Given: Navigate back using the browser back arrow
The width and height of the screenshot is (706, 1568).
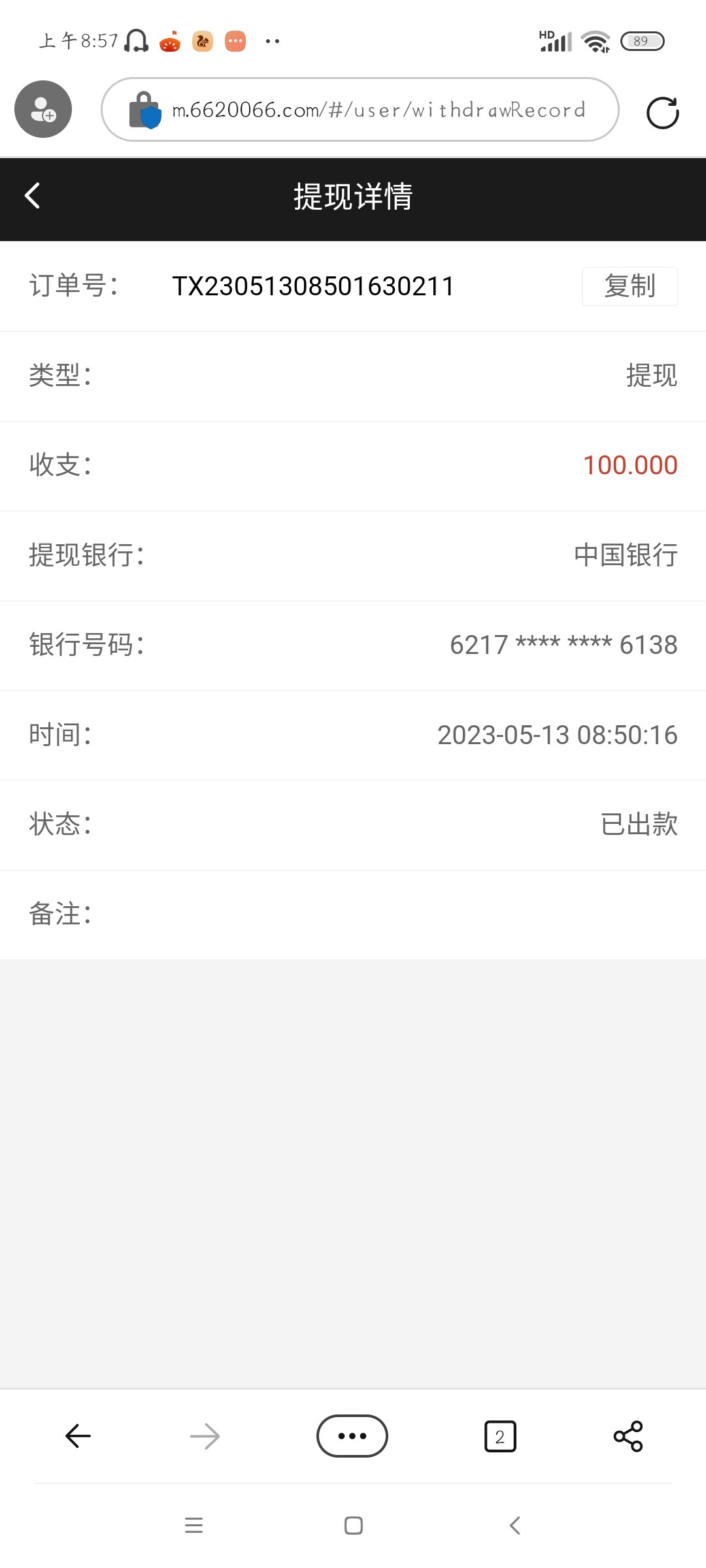Looking at the screenshot, I should (x=78, y=1436).
